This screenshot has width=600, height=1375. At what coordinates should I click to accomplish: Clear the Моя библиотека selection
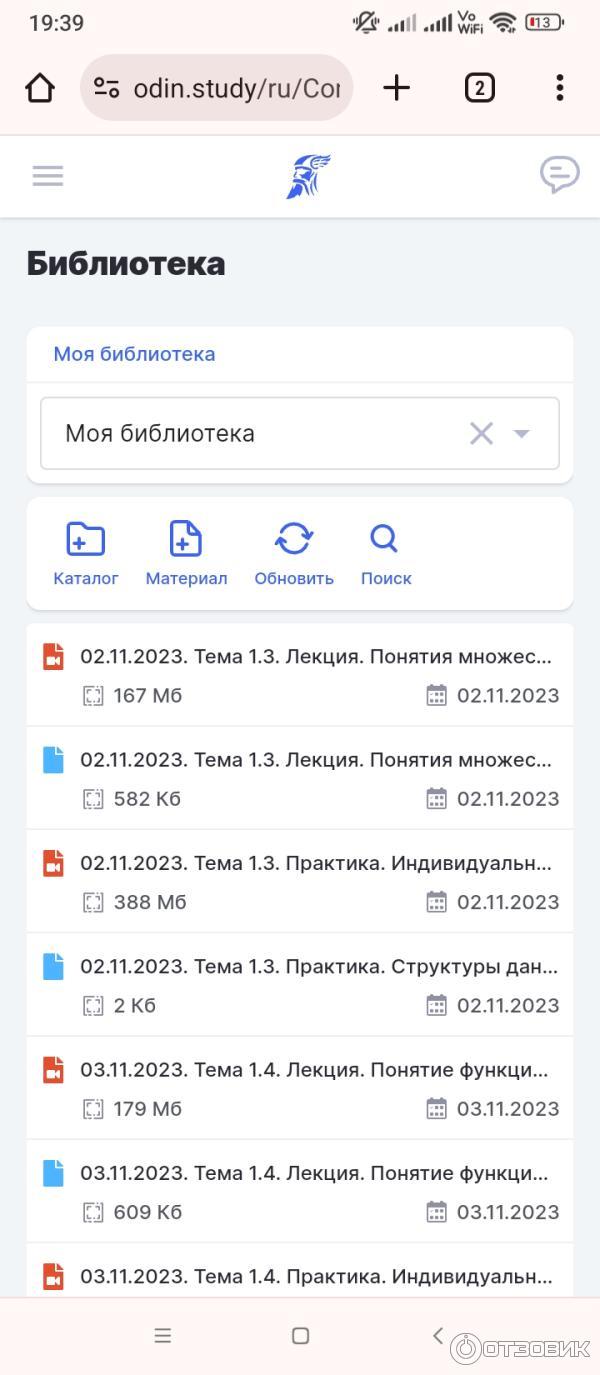click(481, 433)
